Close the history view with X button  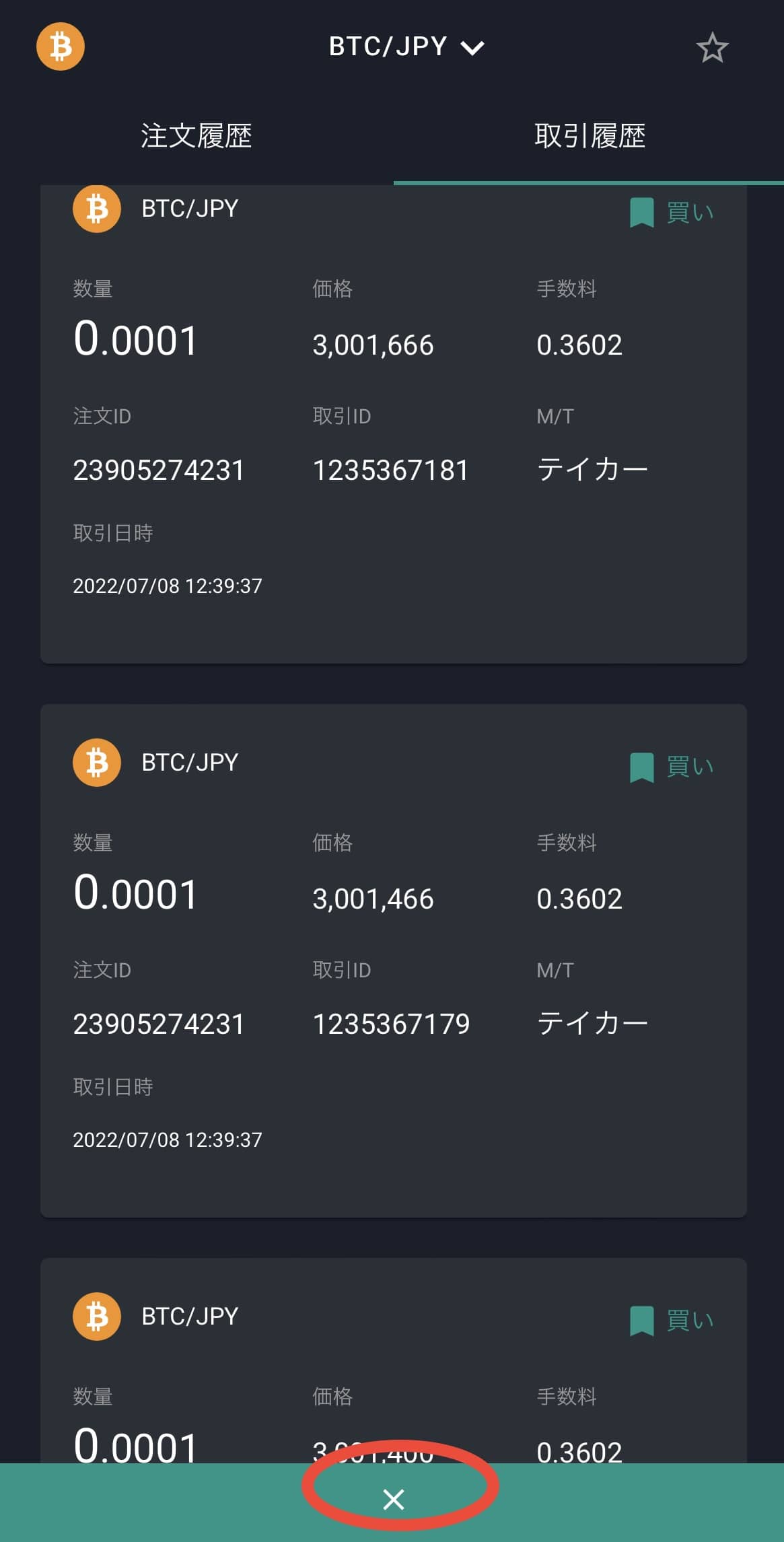coord(394,1500)
